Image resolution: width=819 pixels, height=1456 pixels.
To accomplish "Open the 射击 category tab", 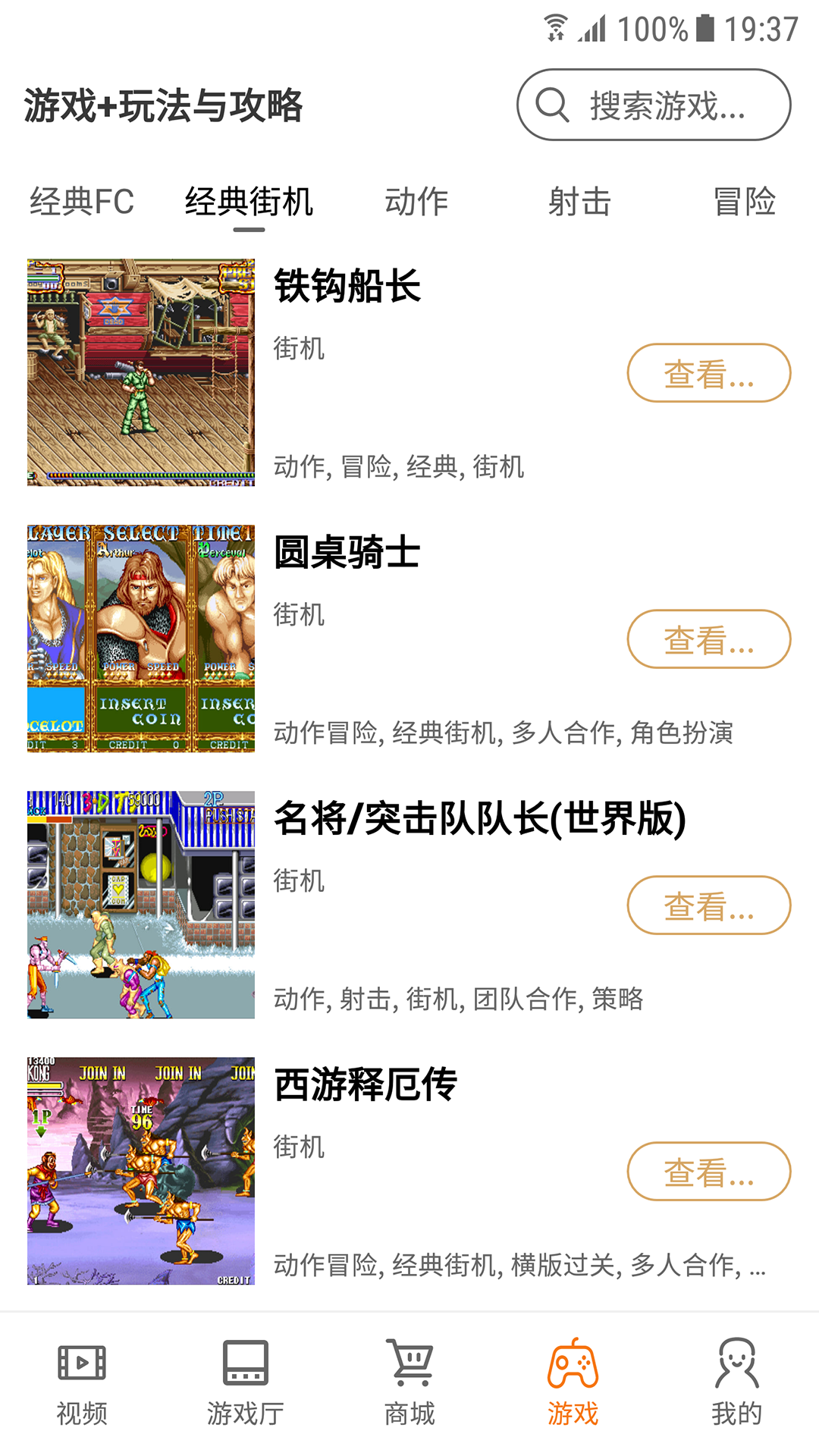I will click(579, 201).
